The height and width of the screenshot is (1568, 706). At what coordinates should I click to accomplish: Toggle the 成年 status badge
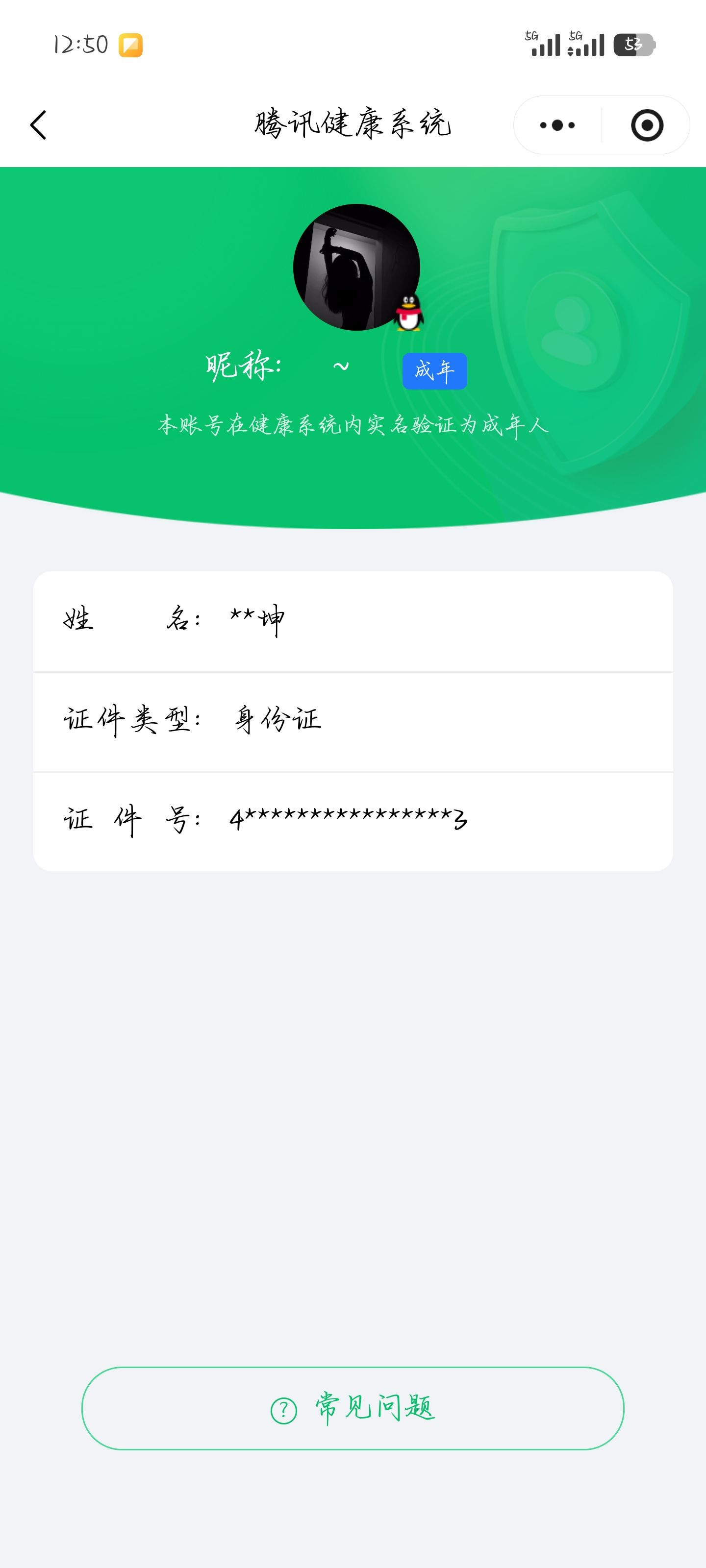pyautogui.click(x=435, y=370)
